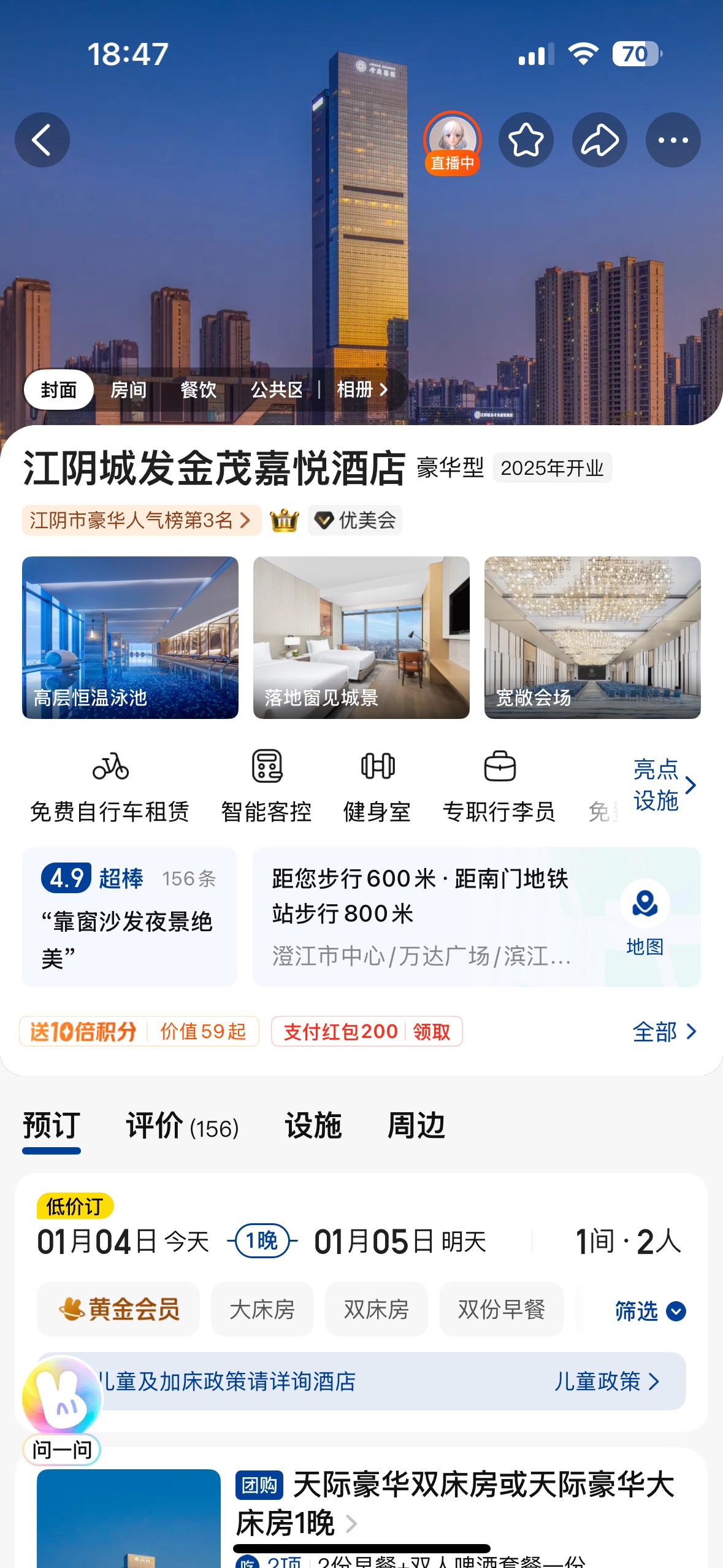Filter rooms by 大床房
Image resolution: width=723 pixels, height=1568 pixels.
[262, 1309]
